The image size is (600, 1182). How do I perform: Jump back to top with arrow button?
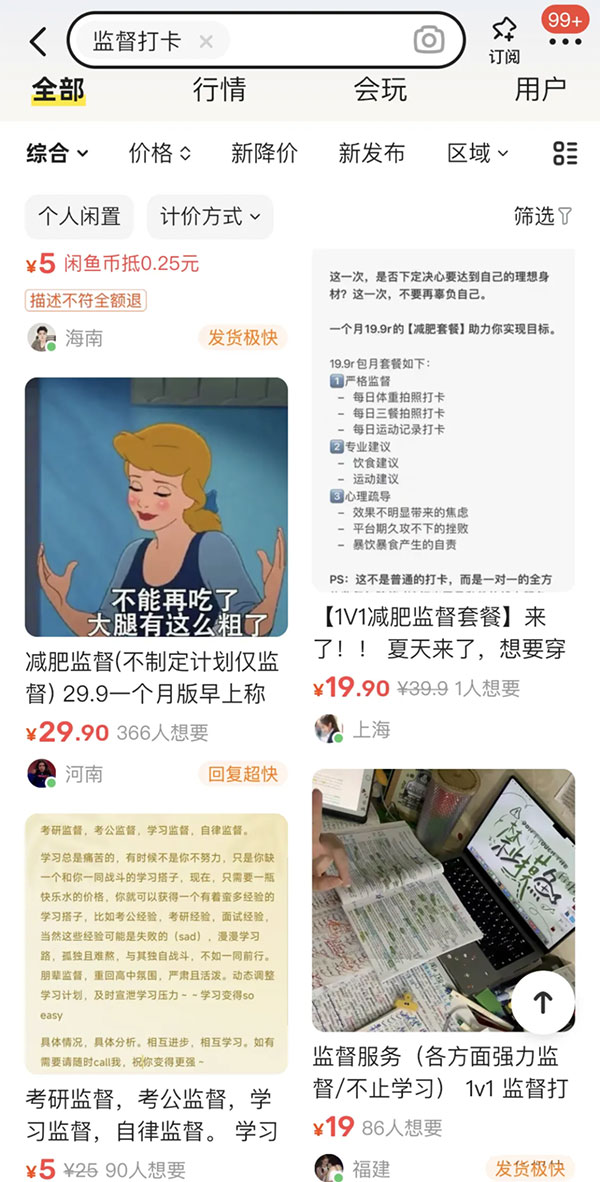[542, 1002]
